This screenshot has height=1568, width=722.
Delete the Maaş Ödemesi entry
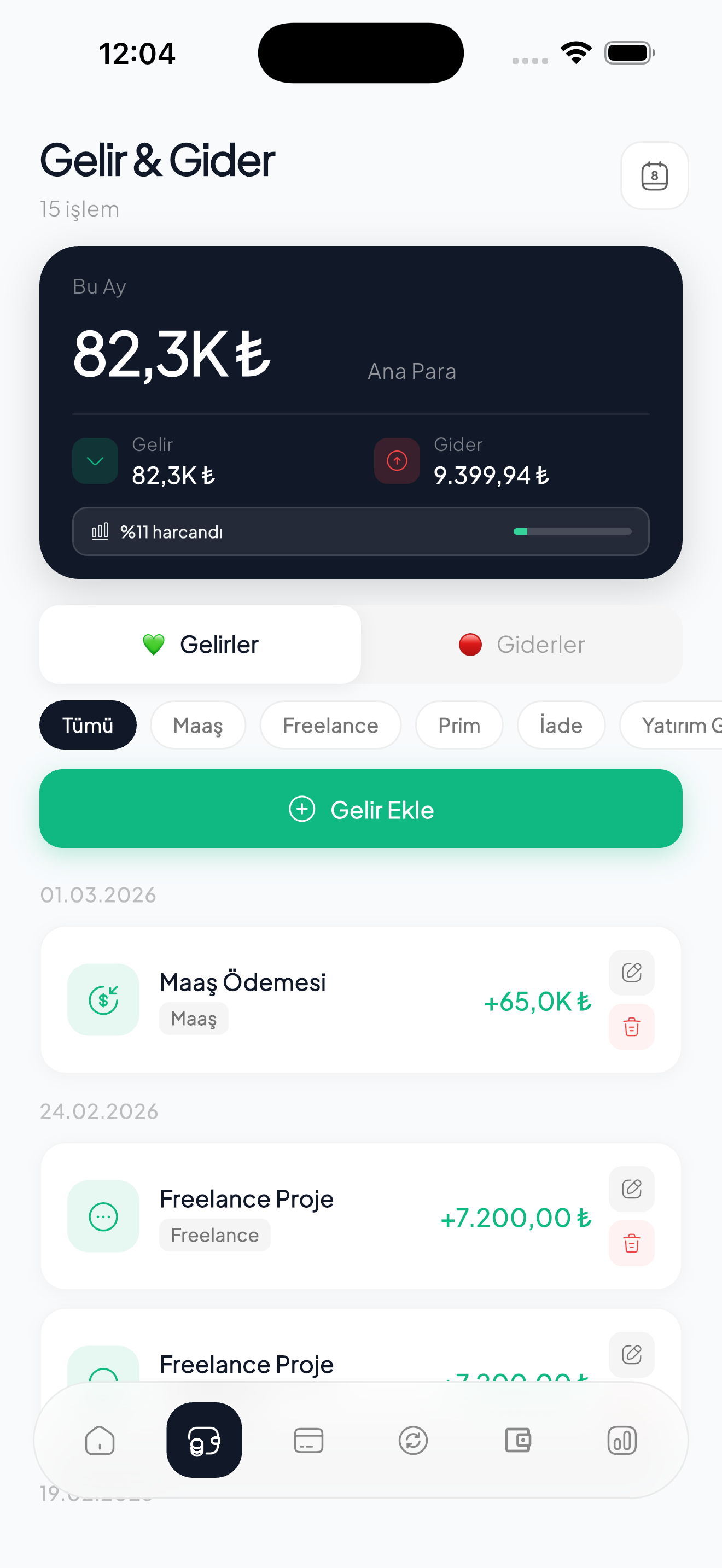click(631, 1027)
